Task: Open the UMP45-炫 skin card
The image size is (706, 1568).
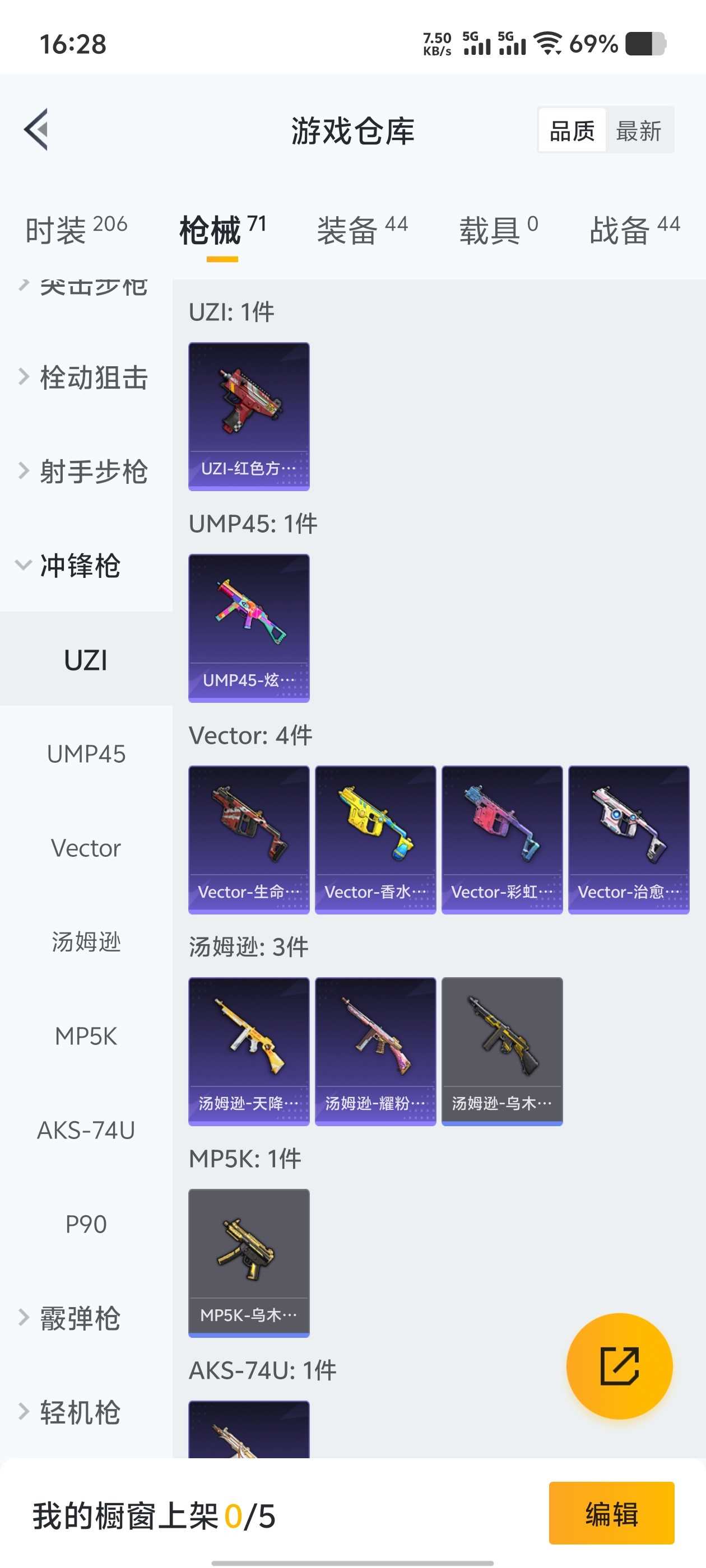Action: 249,628
